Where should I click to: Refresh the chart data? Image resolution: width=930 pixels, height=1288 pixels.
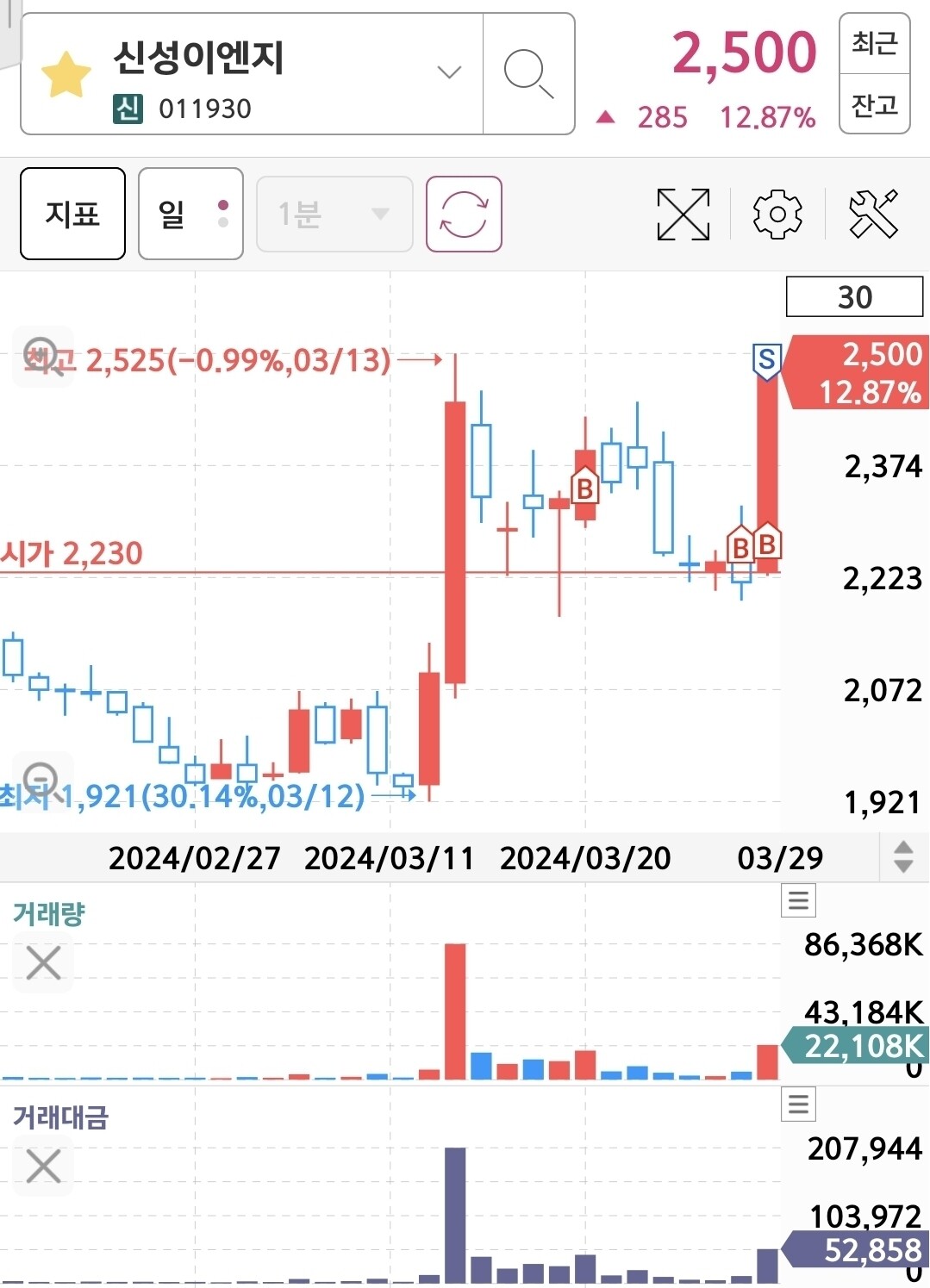coord(464,214)
